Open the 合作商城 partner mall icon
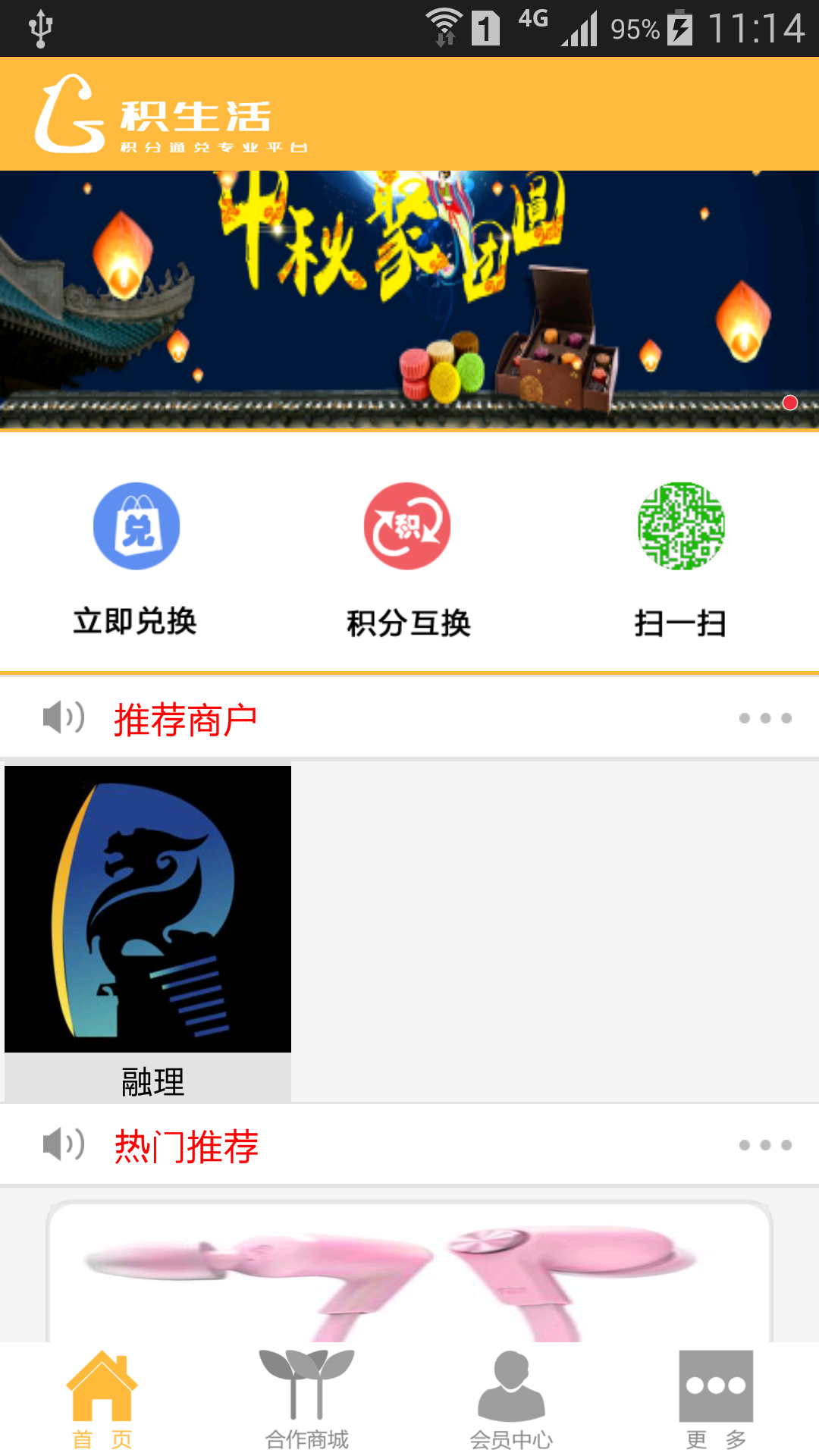The image size is (819, 1456). 307,1392
